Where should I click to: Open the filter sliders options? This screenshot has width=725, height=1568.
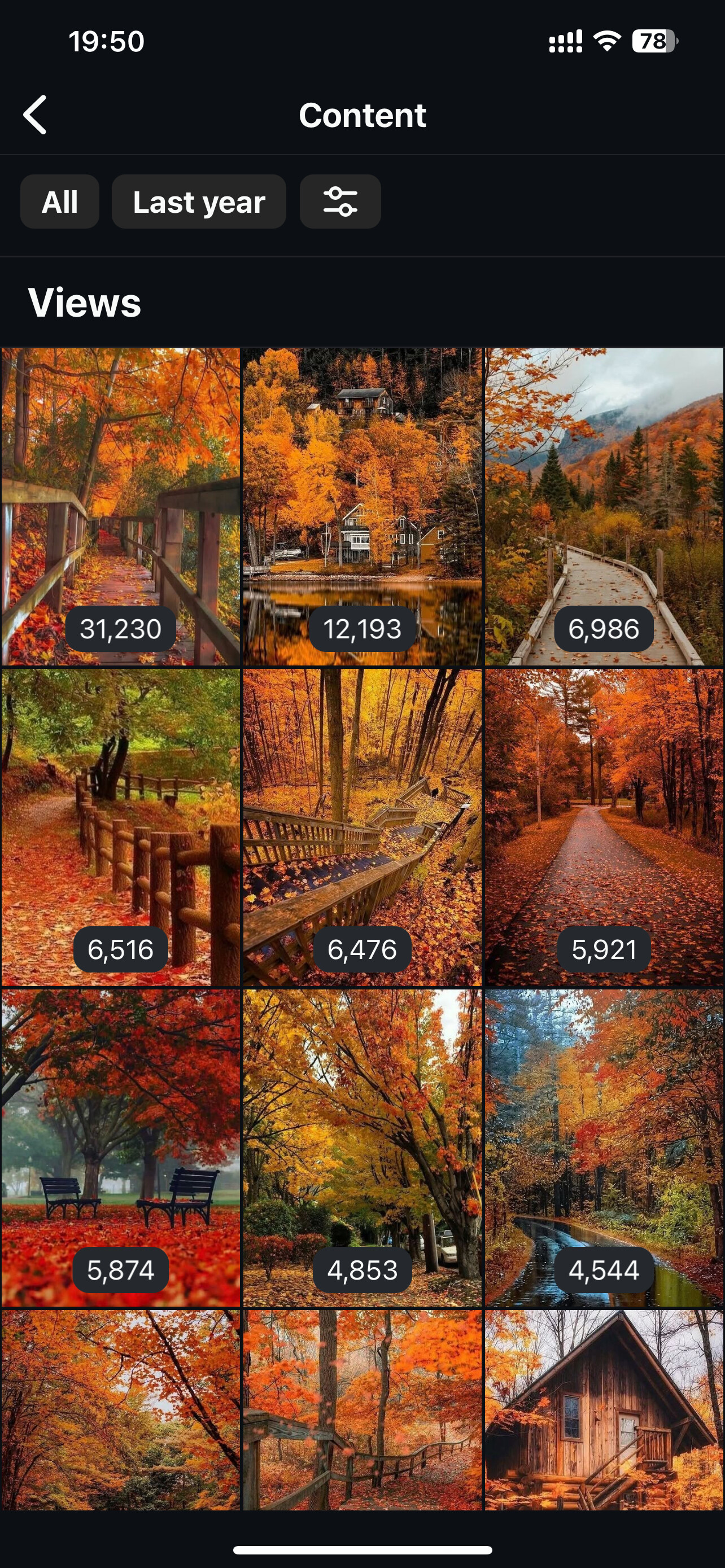[x=340, y=202]
